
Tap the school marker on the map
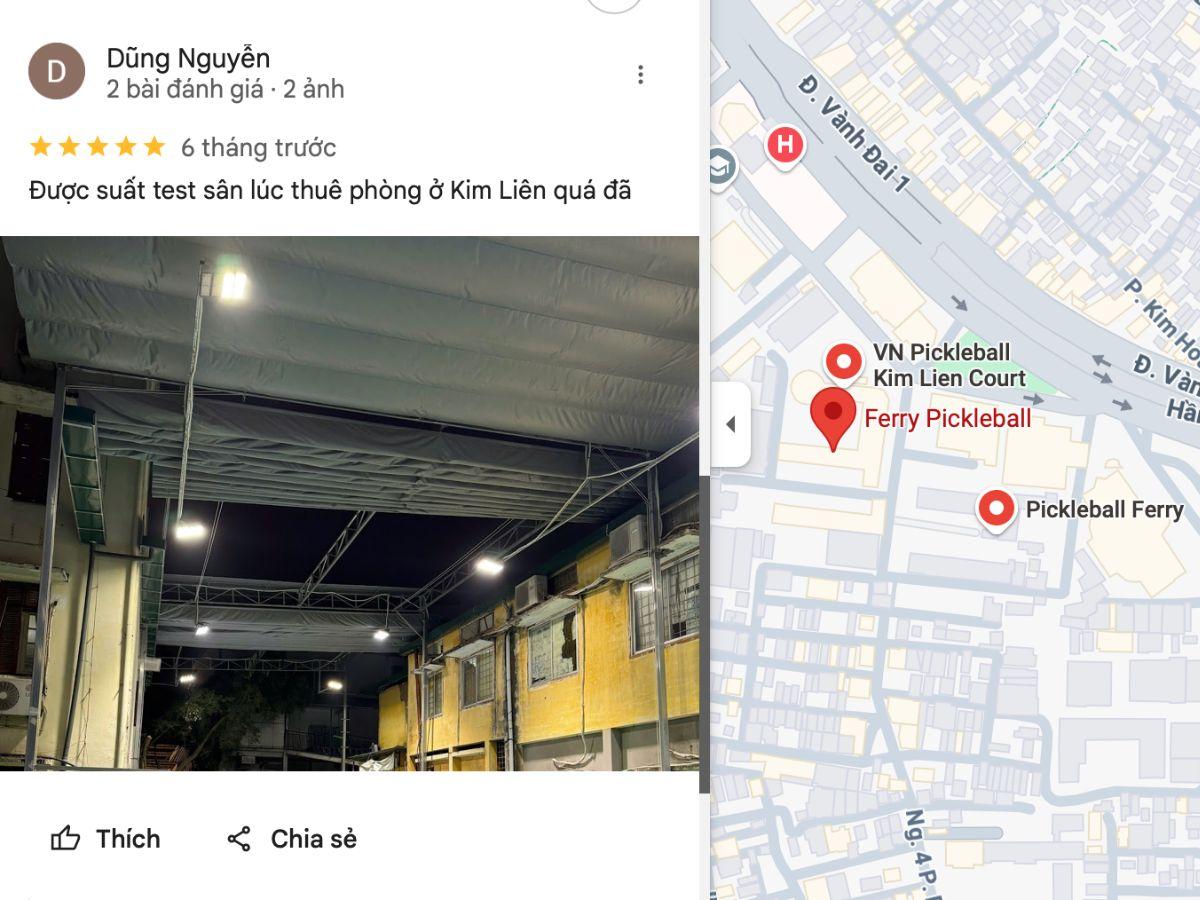(x=720, y=166)
